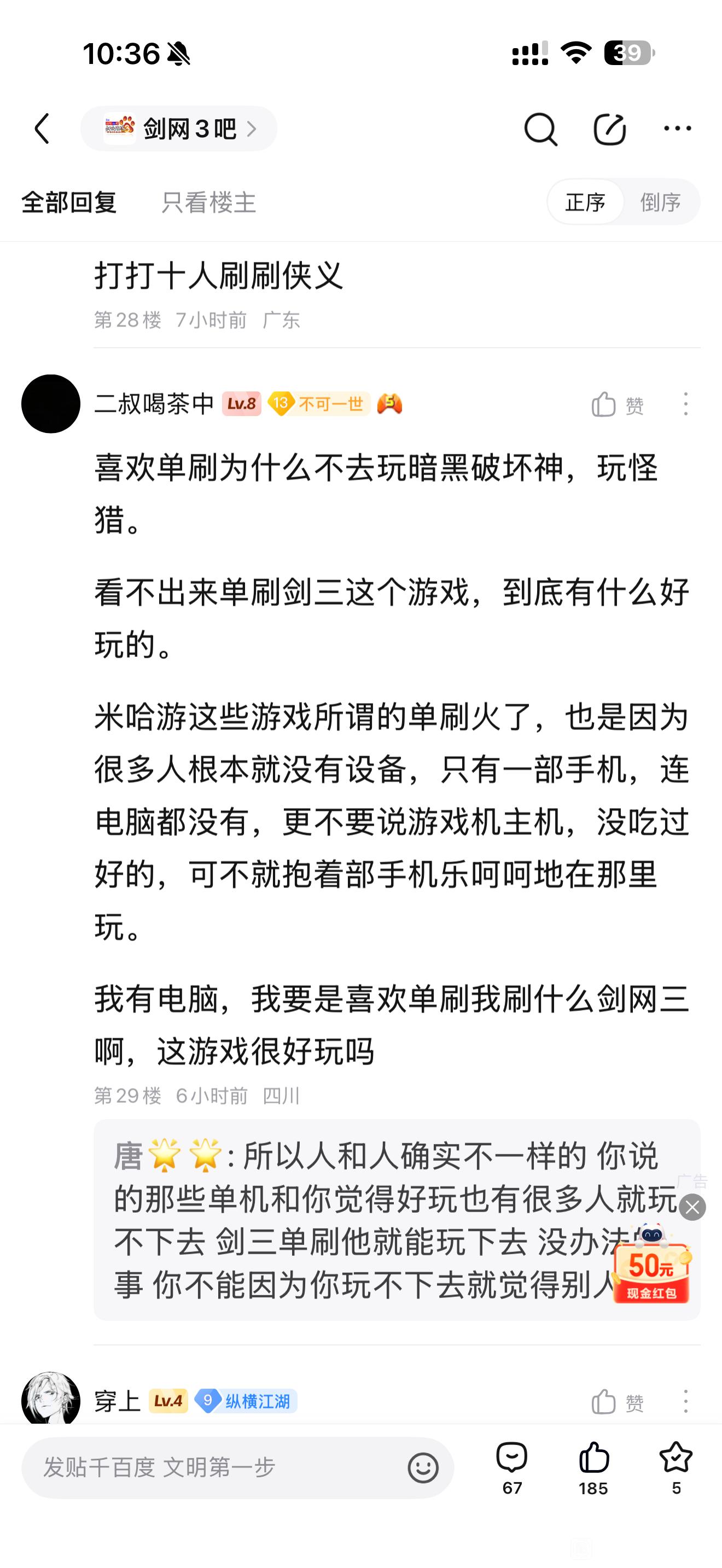The height and width of the screenshot is (1568, 722).
Task: Favorite this thread with the star
Action: click(676, 1467)
